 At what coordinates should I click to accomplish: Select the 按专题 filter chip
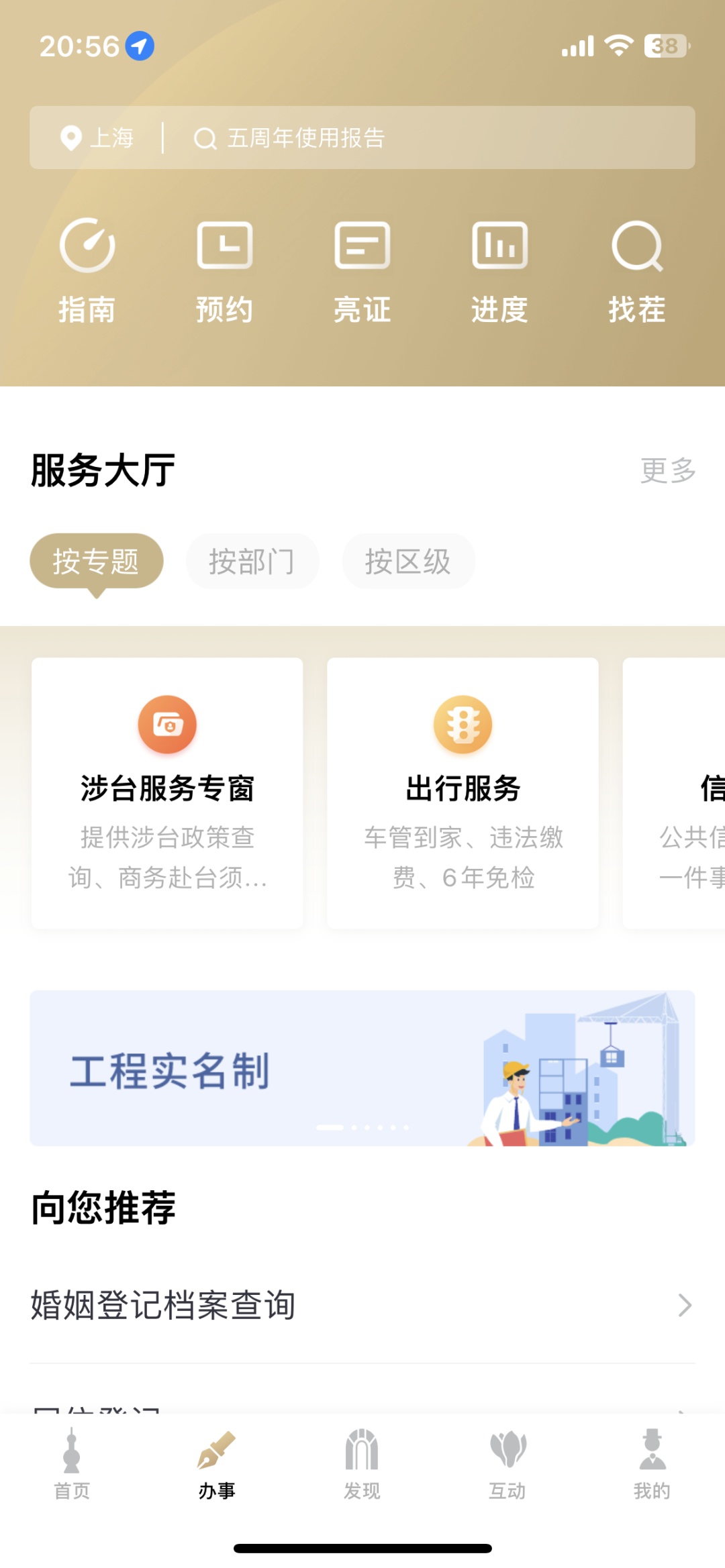pos(96,561)
